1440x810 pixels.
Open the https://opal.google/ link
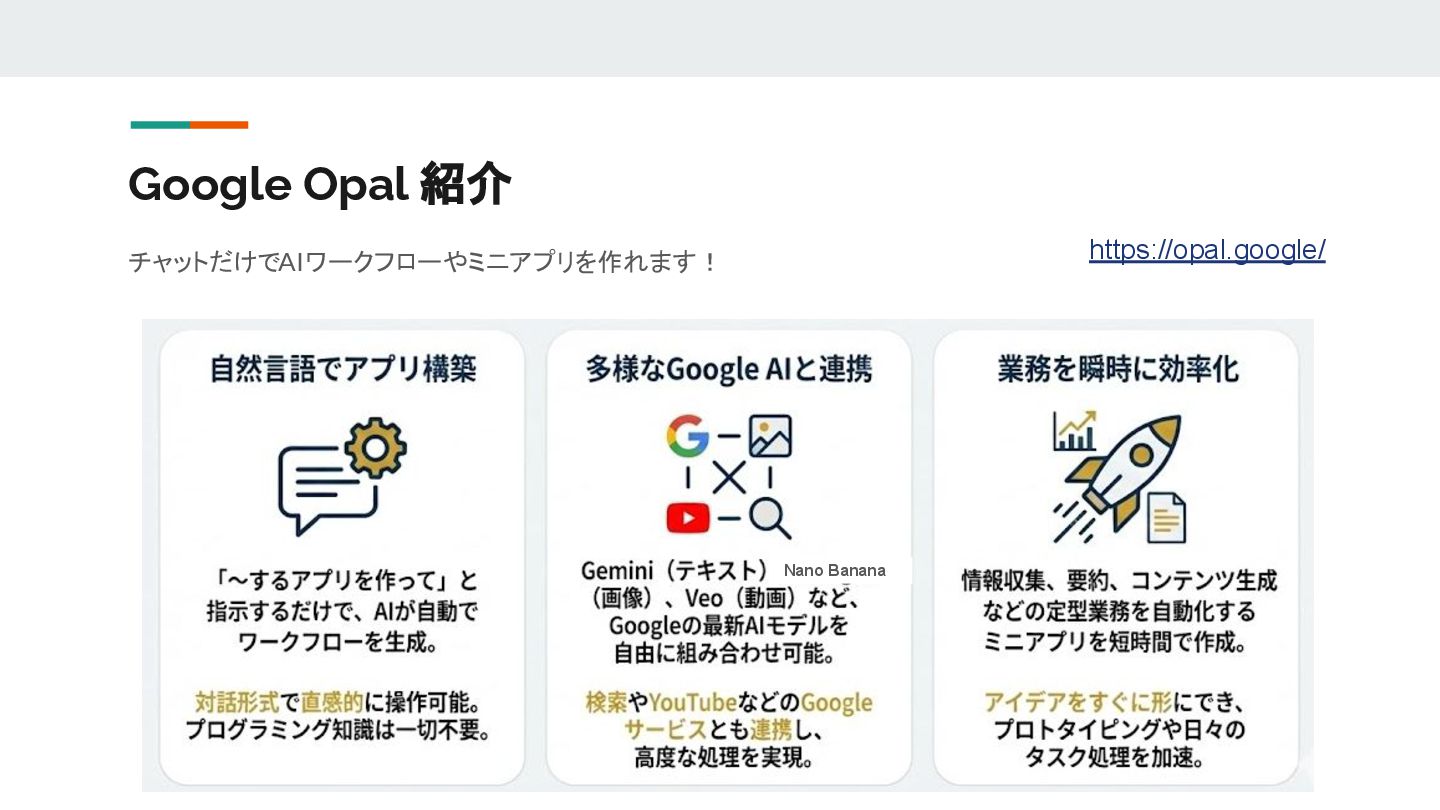pyautogui.click(x=1207, y=250)
